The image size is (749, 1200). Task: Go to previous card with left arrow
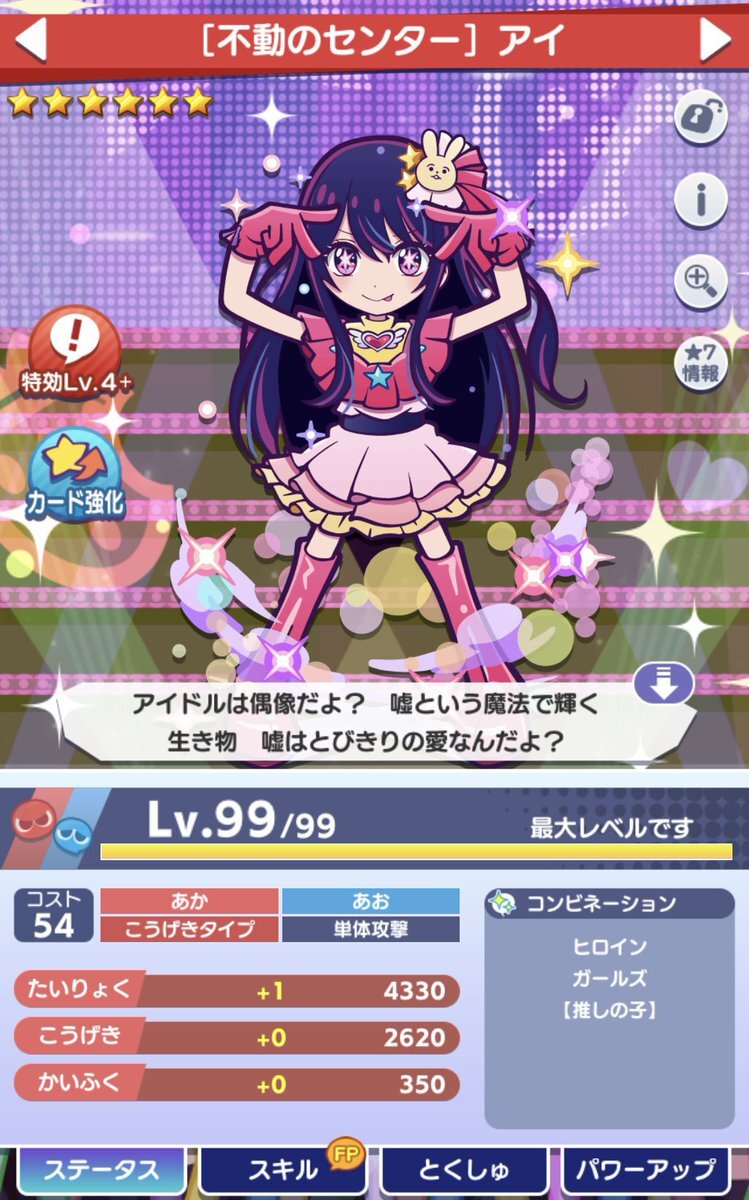30,39
